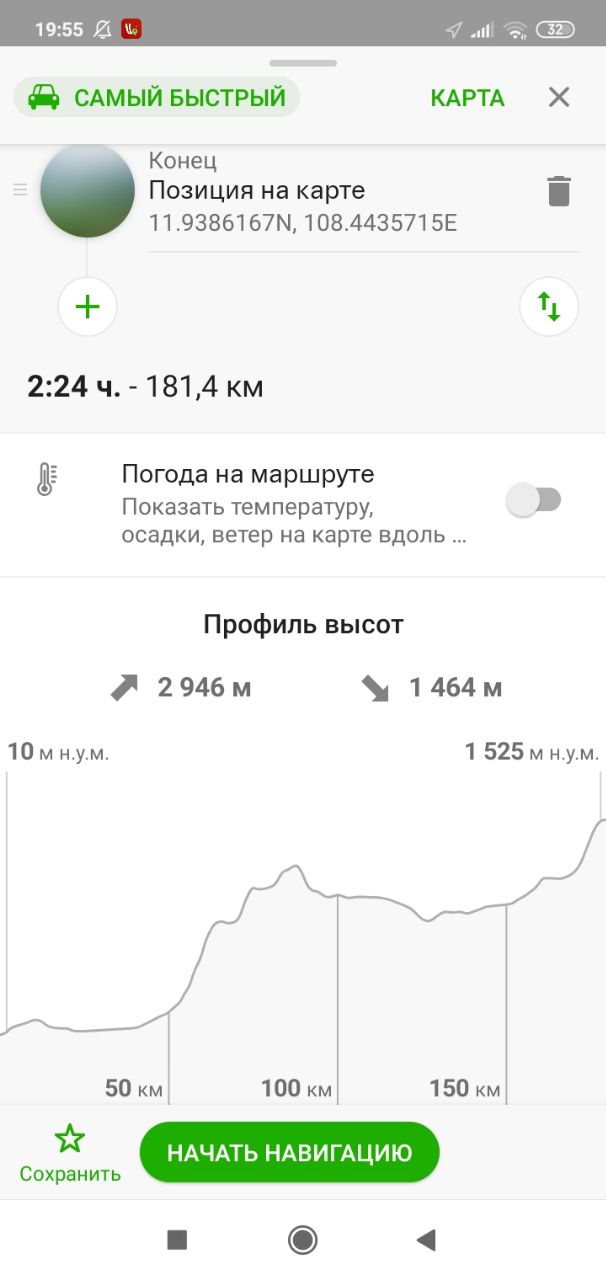This screenshot has height=1280, width=606.
Task: Reverse the route direction with swap arrows
Action: coord(549,306)
